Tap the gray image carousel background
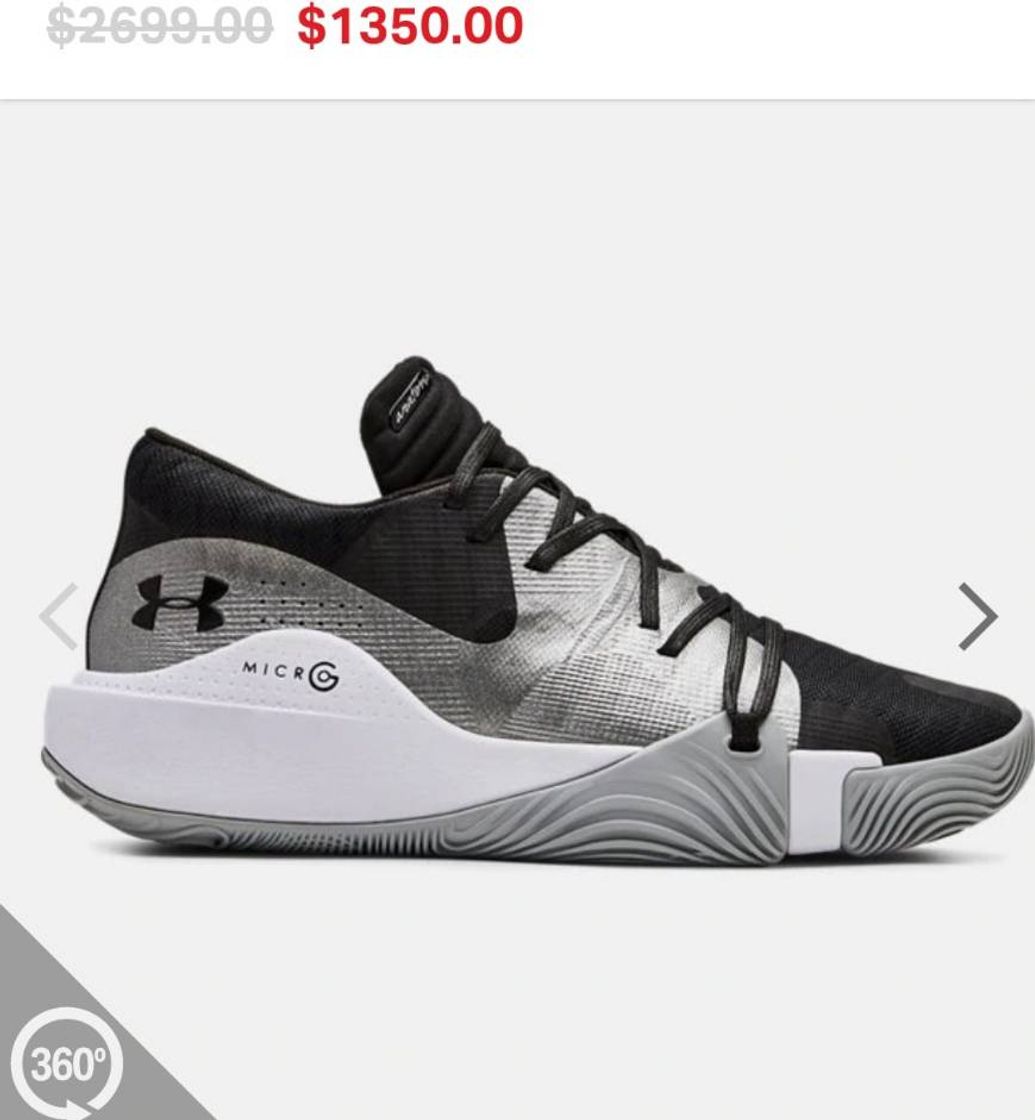The image size is (1035, 1120). point(520,200)
